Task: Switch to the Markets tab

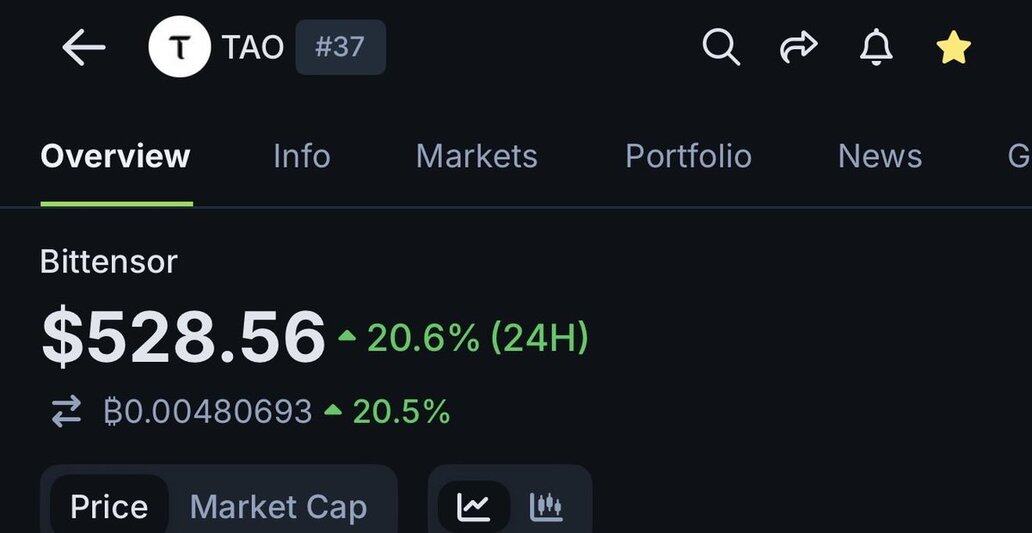Action: 476,156
